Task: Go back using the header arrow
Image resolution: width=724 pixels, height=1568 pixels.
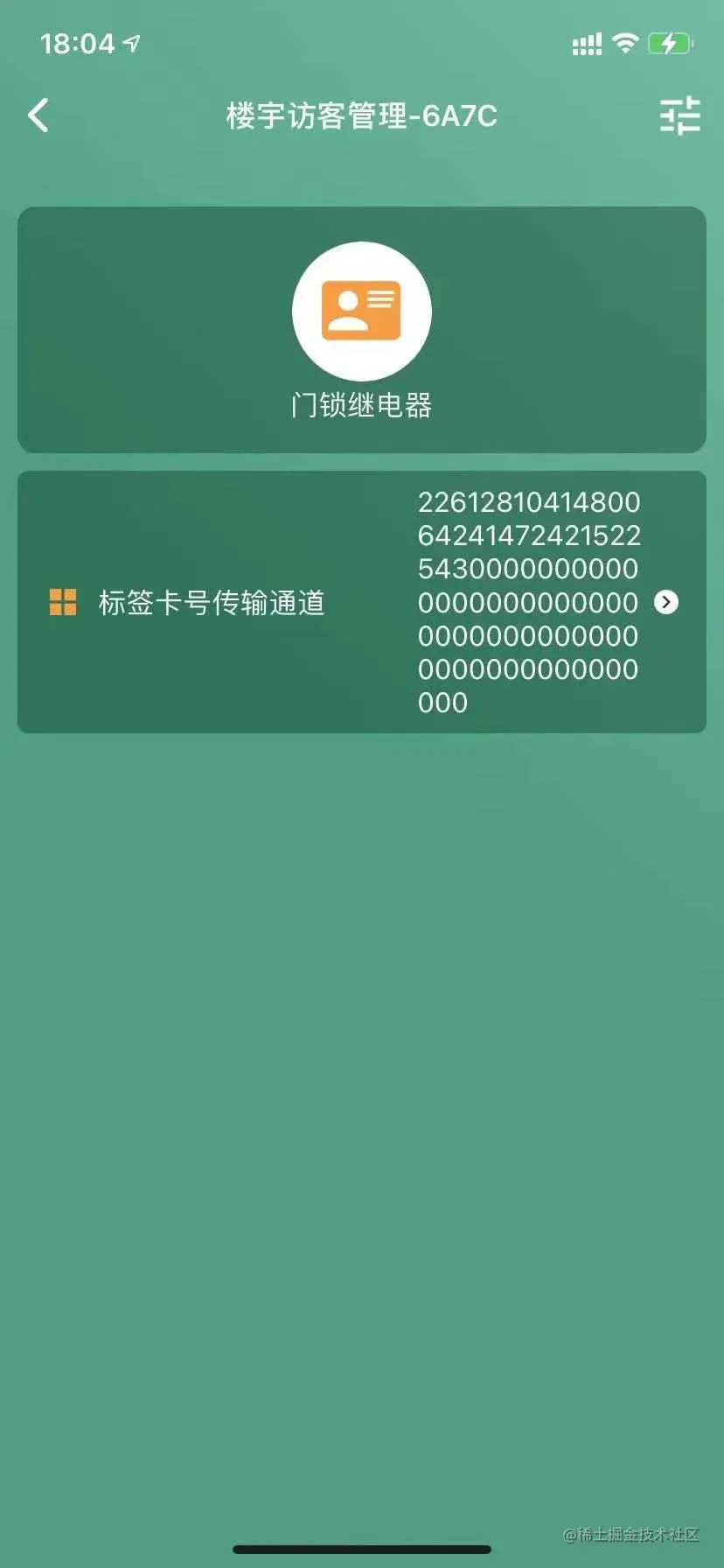Action: point(38,115)
